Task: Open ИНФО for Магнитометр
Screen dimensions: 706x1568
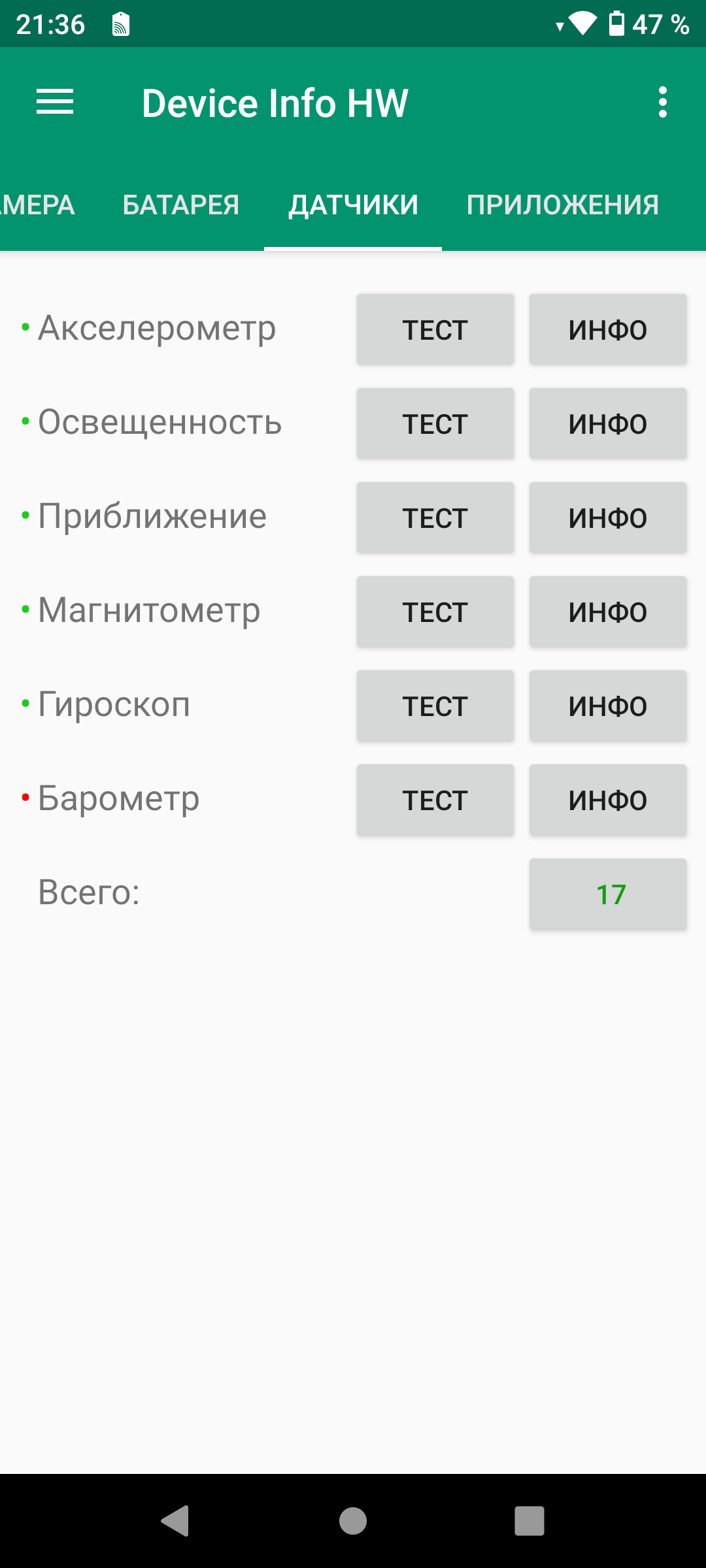Action: [x=607, y=612]
